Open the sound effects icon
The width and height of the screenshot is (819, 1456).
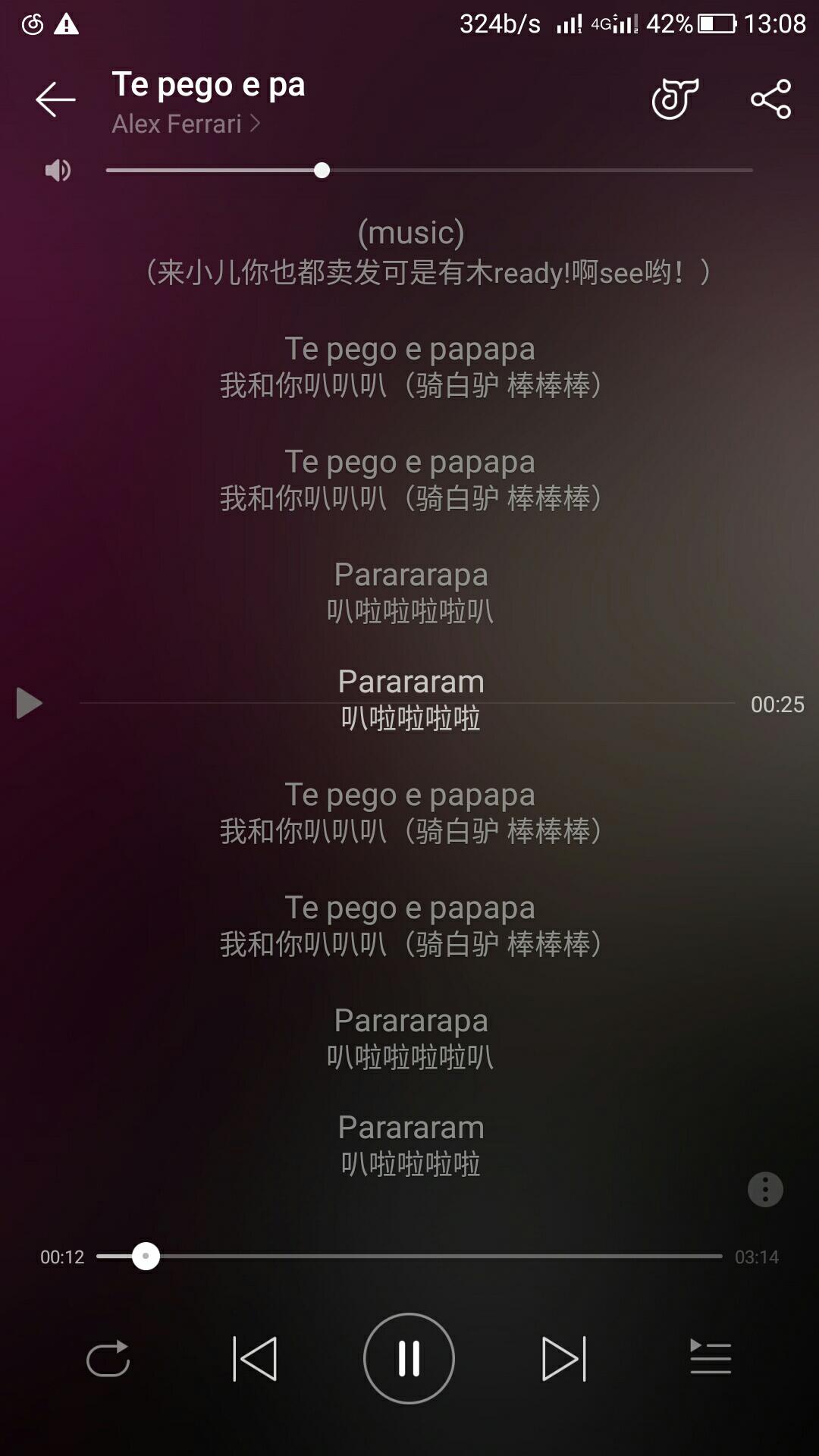[x=674, y=99]
